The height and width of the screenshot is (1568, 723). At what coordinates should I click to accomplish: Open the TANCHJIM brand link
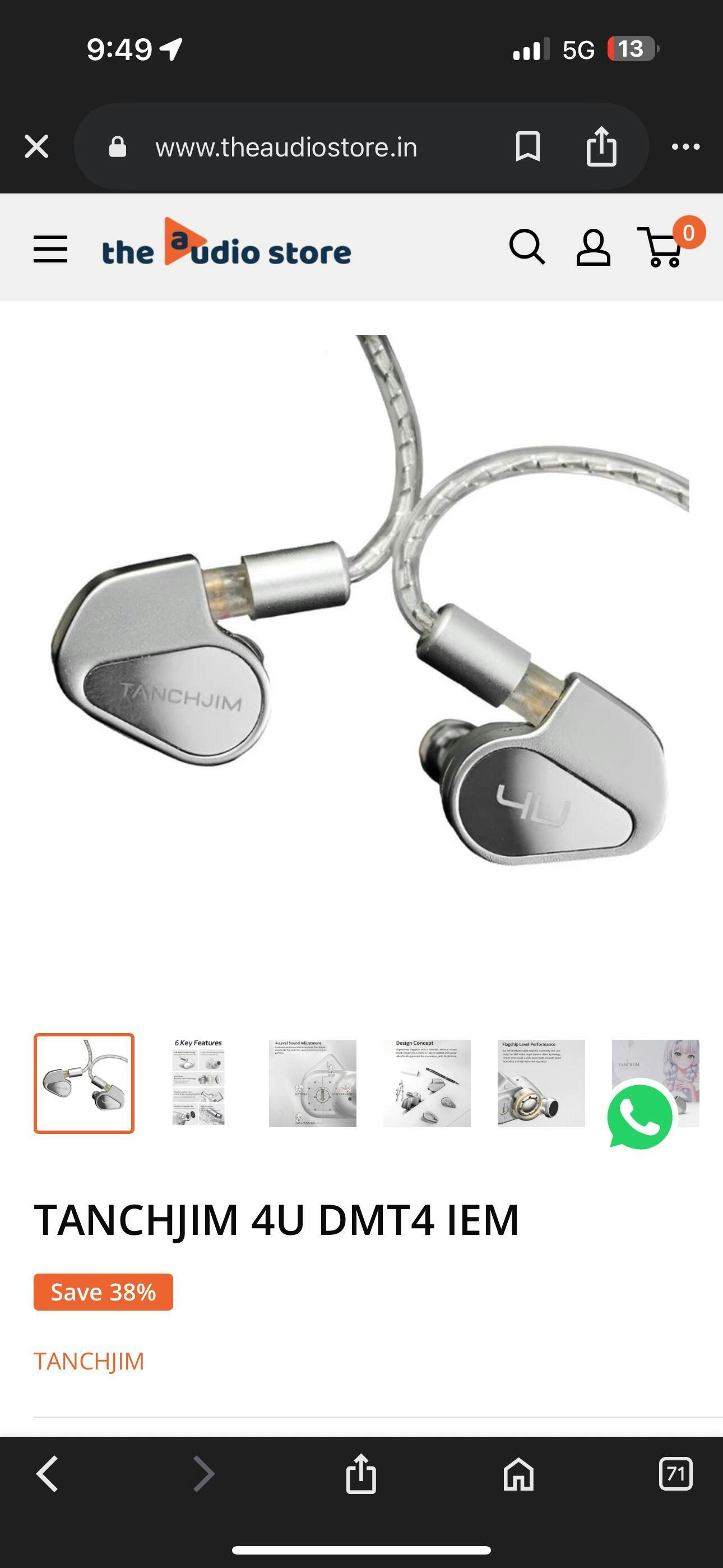(89, 1361)
